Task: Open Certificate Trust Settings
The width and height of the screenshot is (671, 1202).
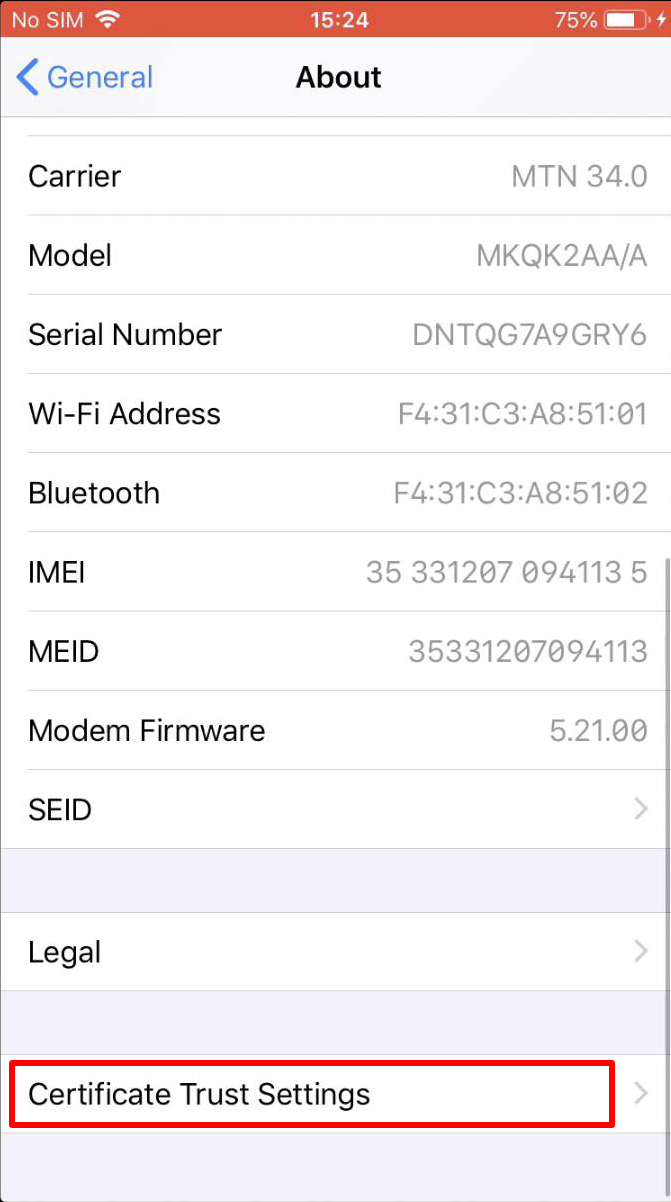Action: [335, 1094]
